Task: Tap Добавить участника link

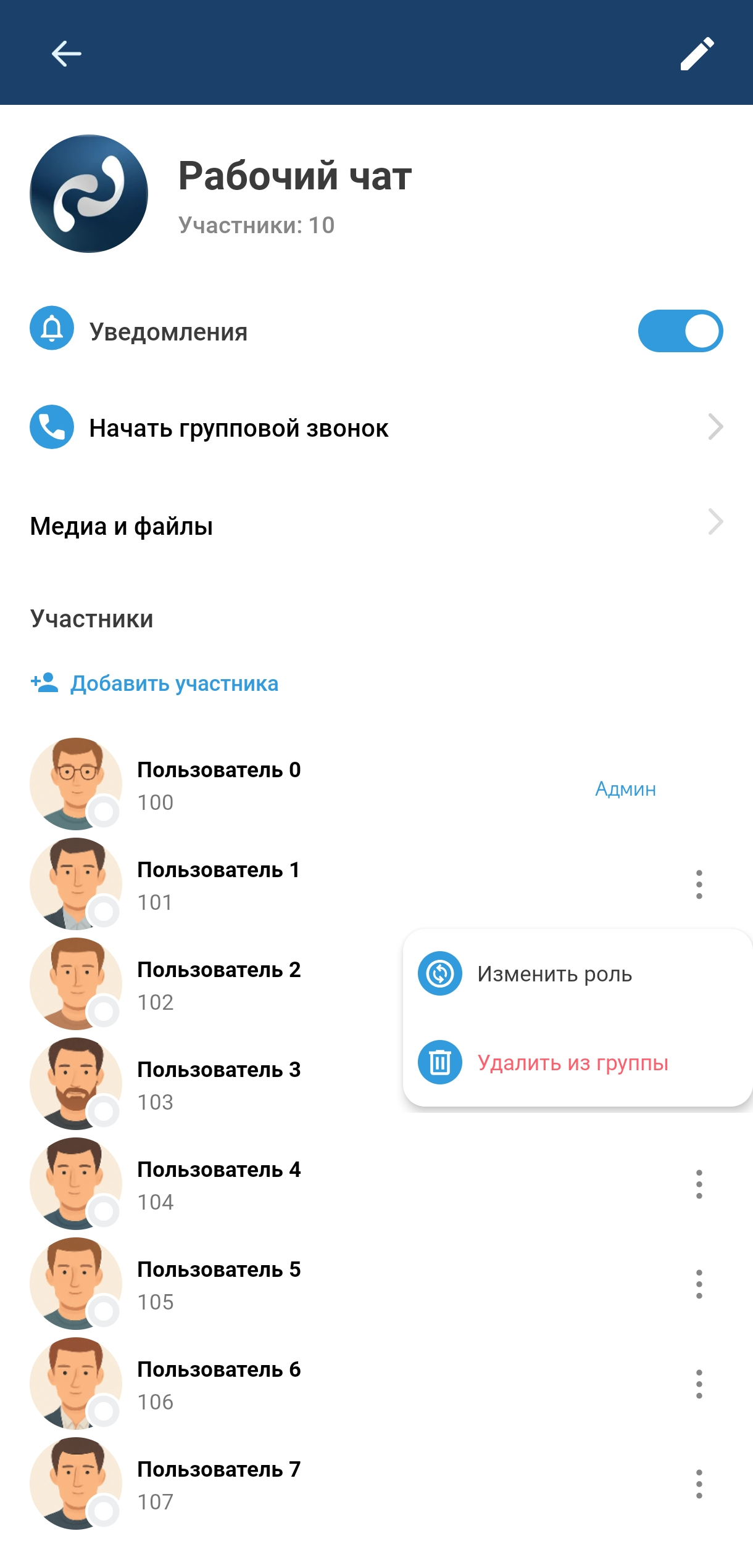Action: point(173,683)
